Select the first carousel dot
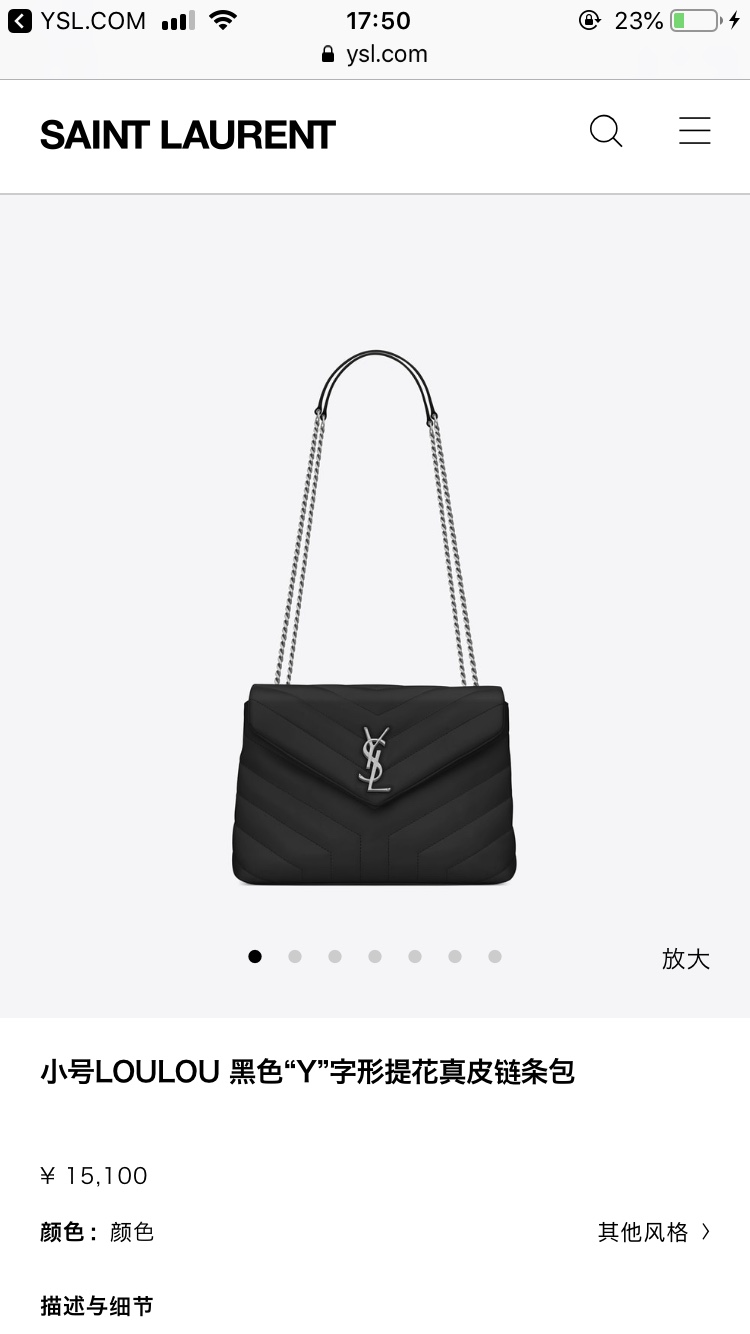750x1334 pixels. coord(255,956)
